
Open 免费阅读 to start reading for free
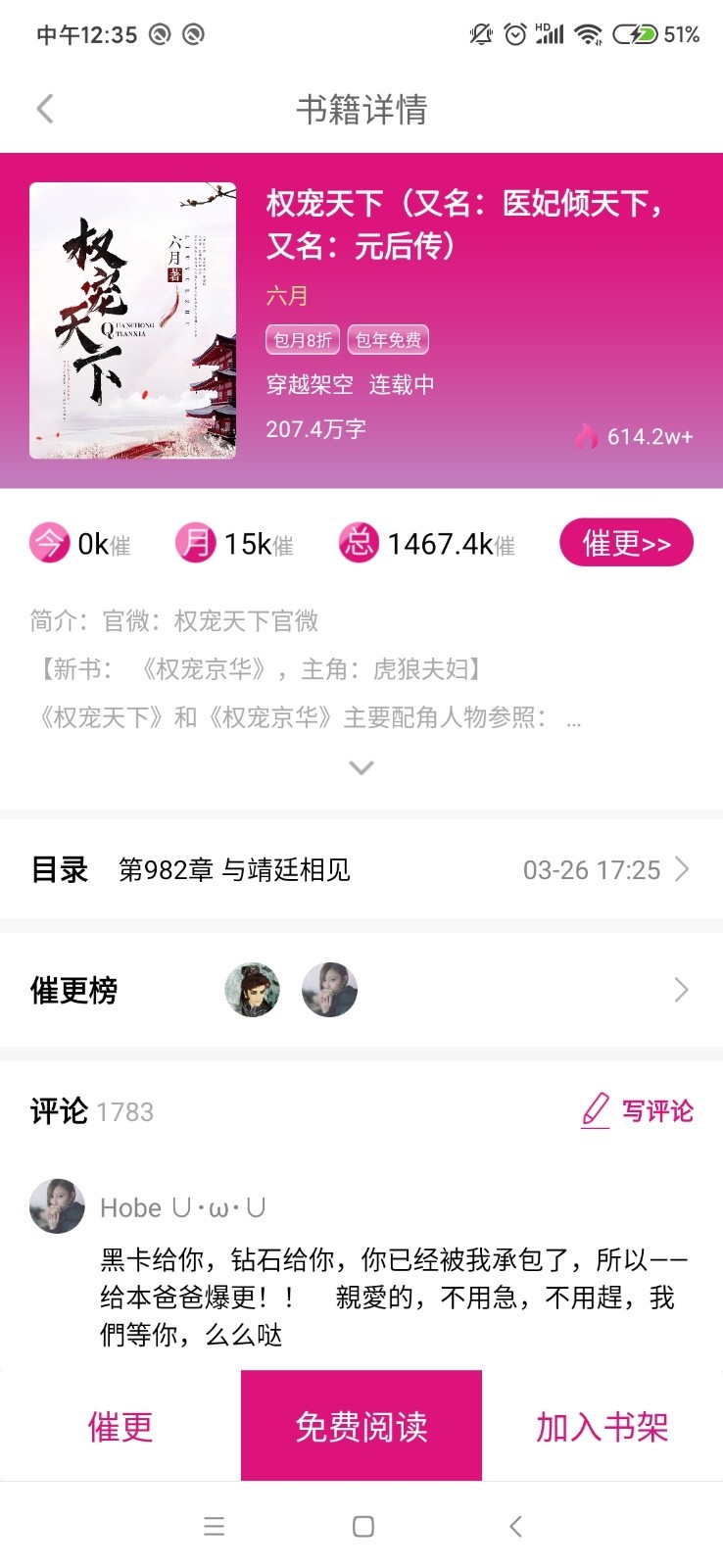pyautogui.click(x=361, y=1427)
